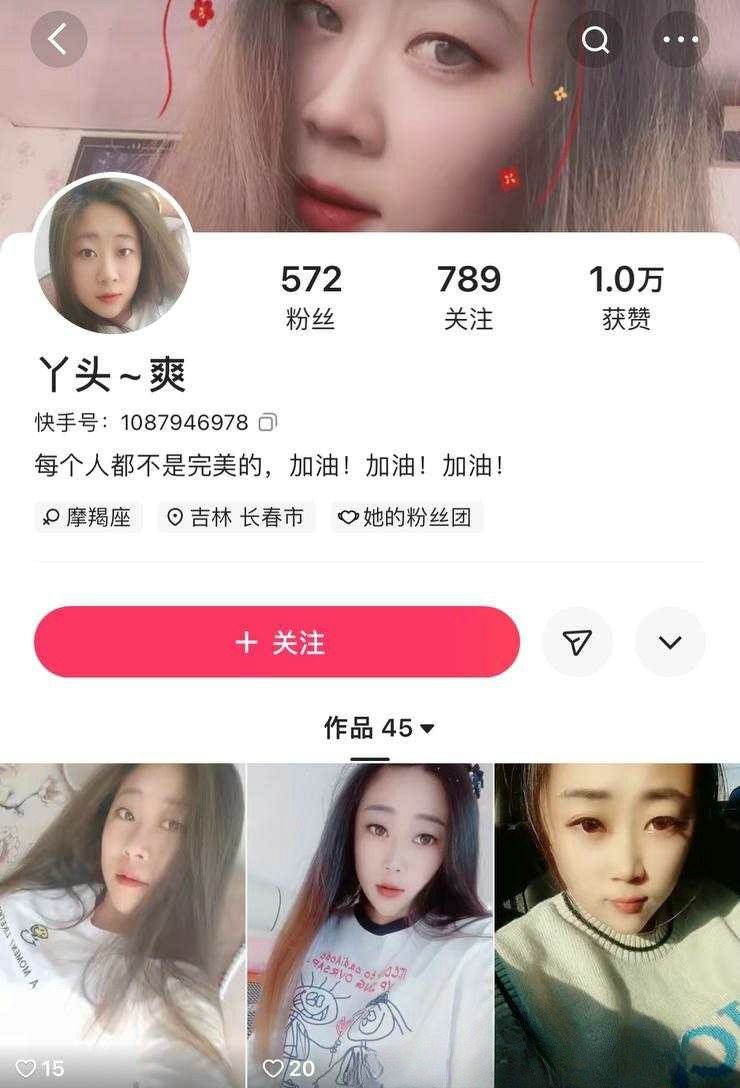Follow this user with the red 关注 button
The height and width of the screenshot is (1088, 740).
[277, 642]
